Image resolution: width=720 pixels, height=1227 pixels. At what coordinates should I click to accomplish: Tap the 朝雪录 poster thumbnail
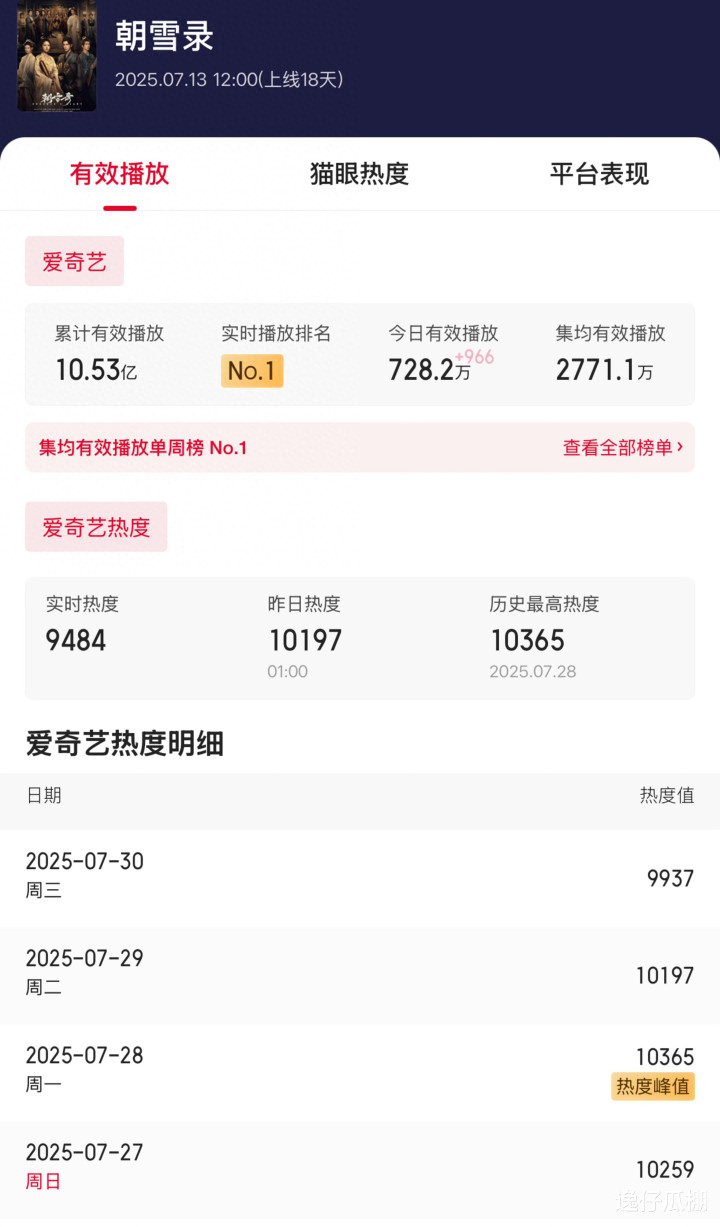click(x=57, y=56)
